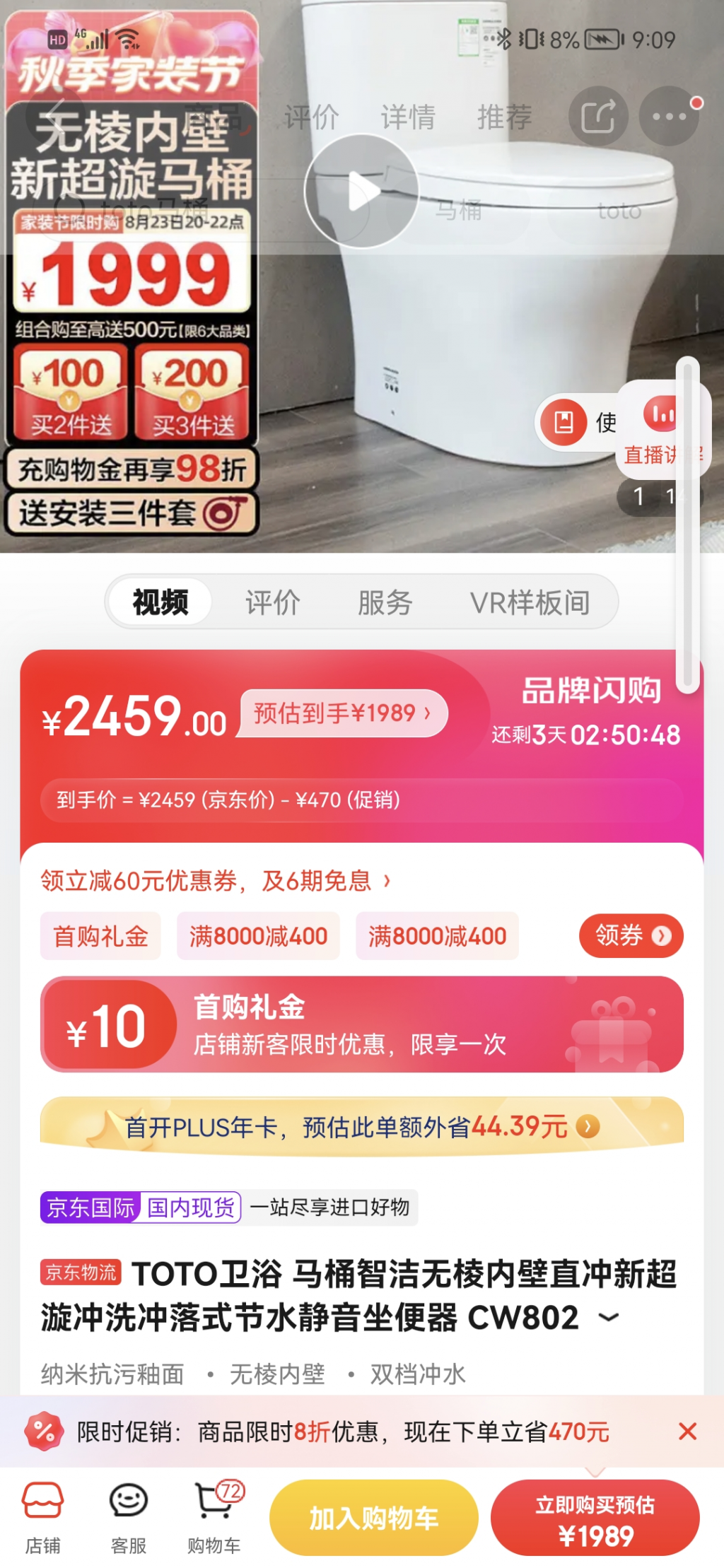Select the 视频 segment
724x1568 pixels.
coord(161,602)
